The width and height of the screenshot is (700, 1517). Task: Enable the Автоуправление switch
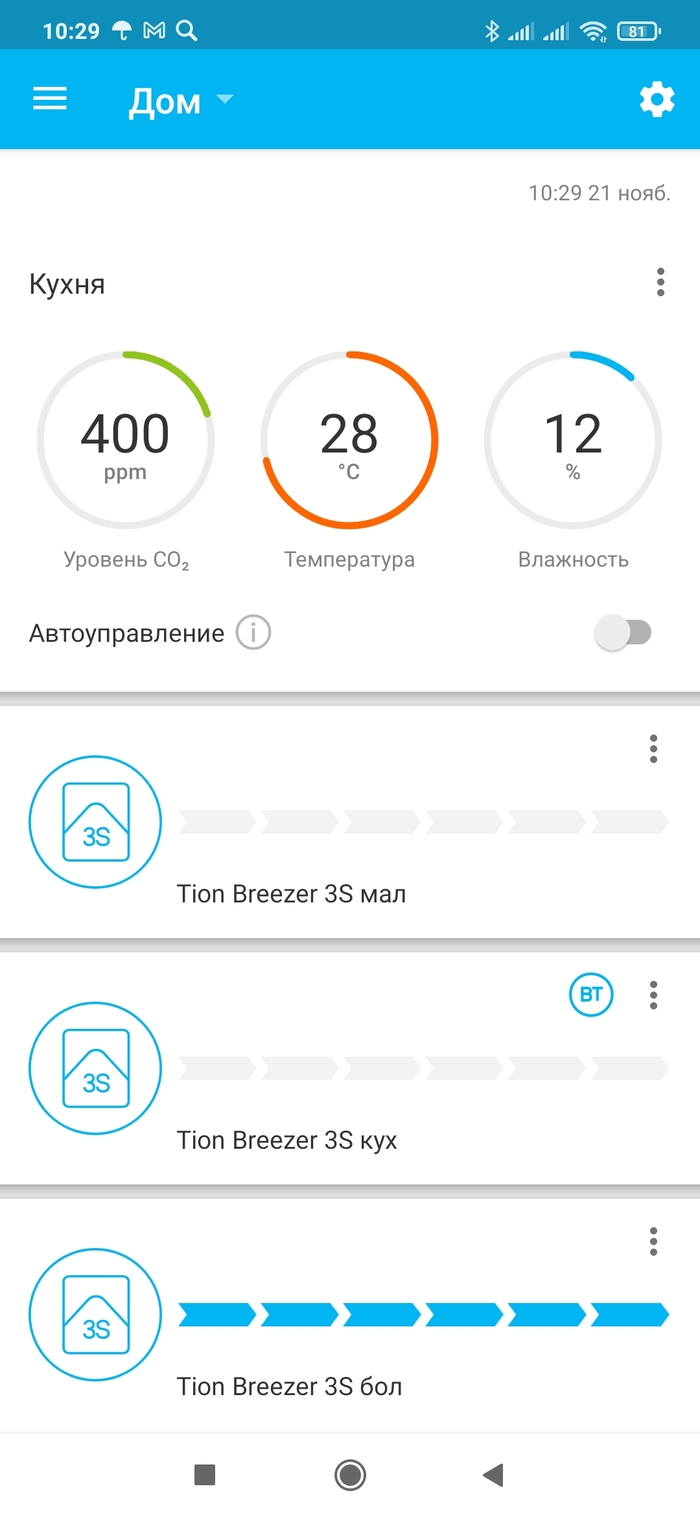point(623,633)
